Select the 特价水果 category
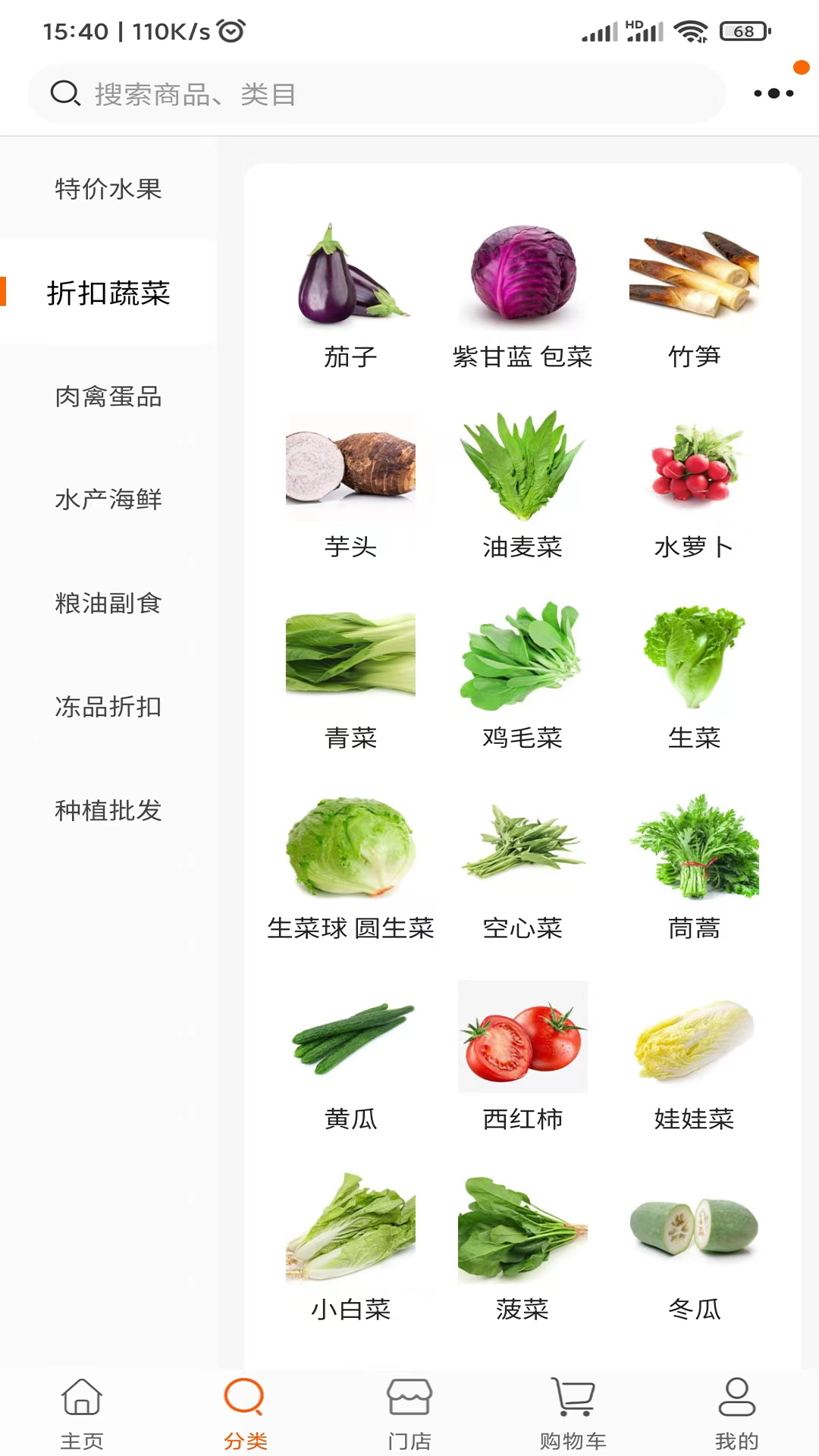819x1456 pixels. pos(108,189)
